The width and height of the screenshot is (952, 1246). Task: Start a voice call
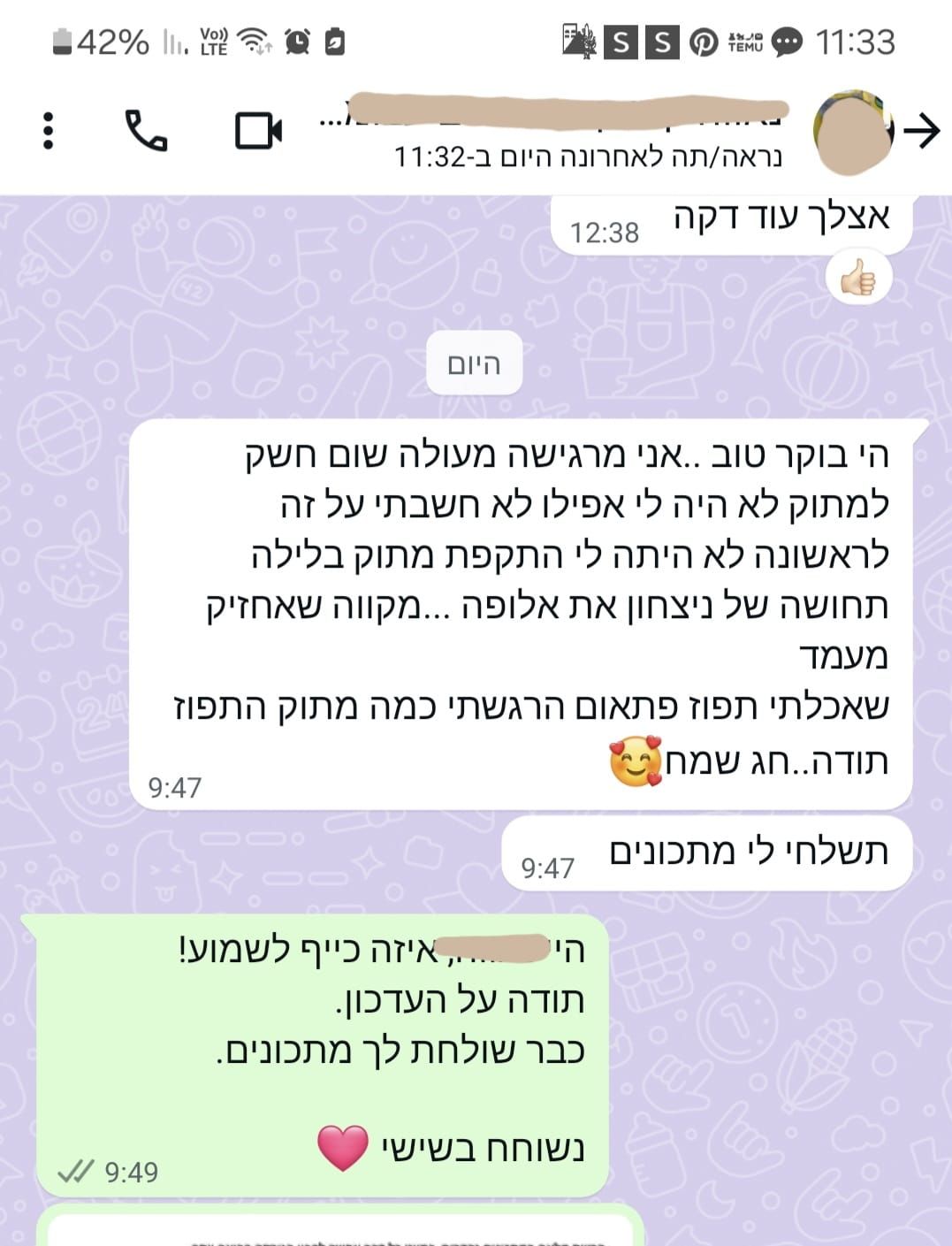pyautogui.click(x=146, y=131)
